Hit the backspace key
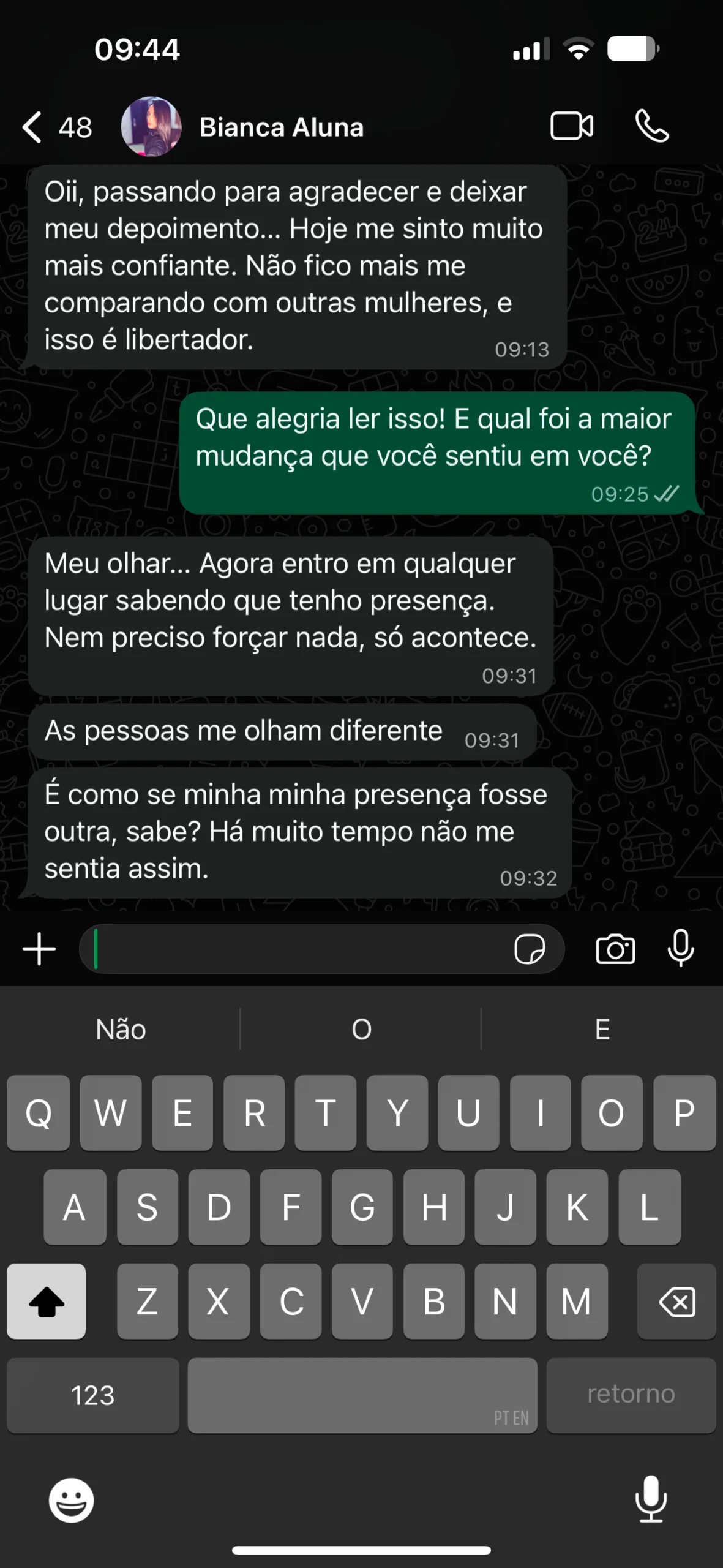 pos(676,1302)
